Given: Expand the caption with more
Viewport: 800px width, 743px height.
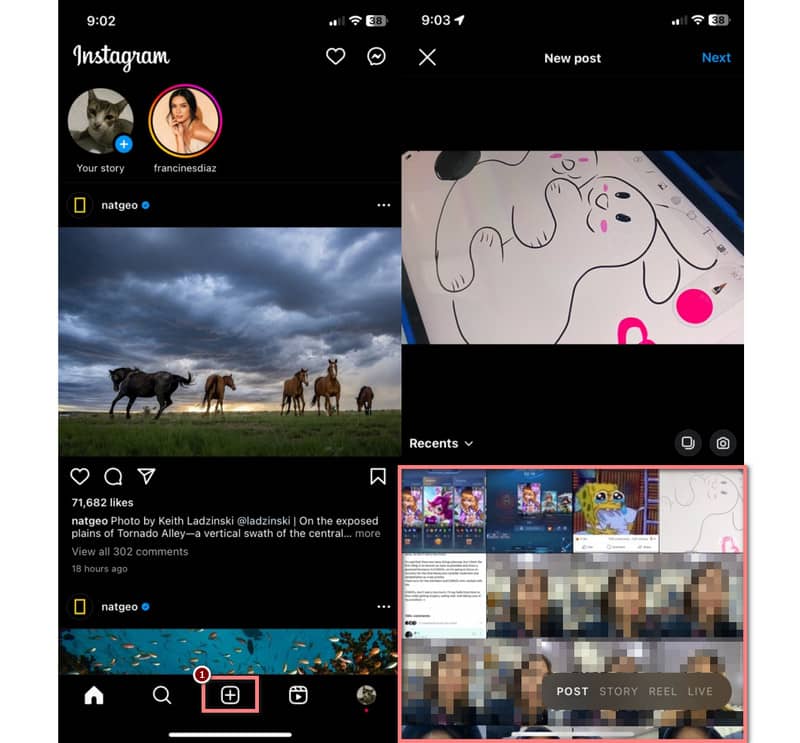Looking at the screenshot, I should click(367, 534).
